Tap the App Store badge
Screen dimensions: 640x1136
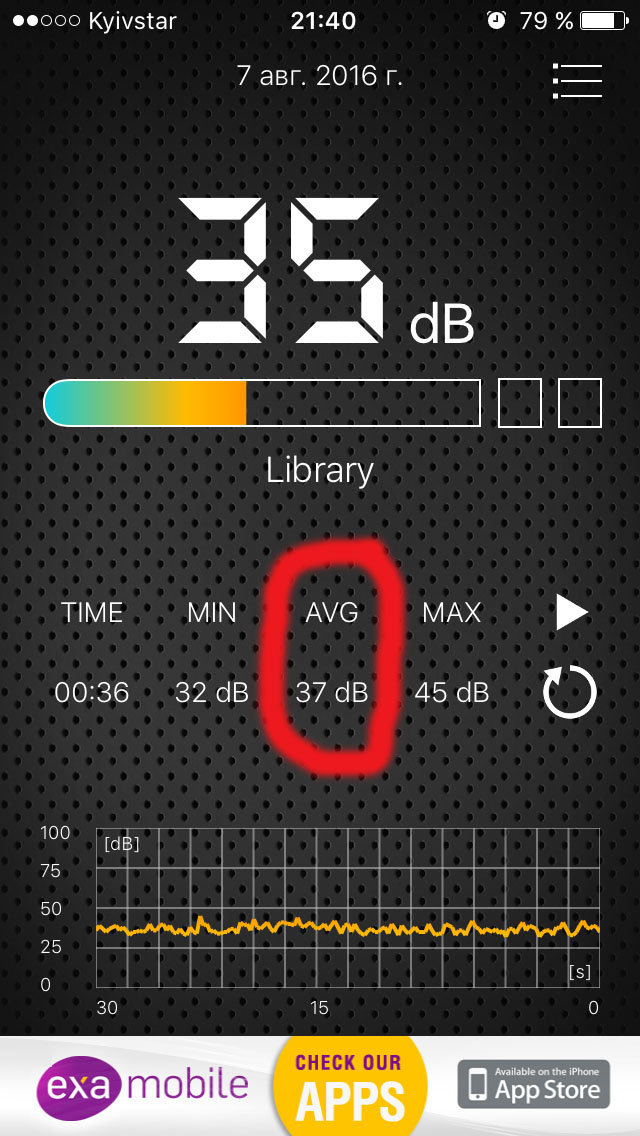533,1084
